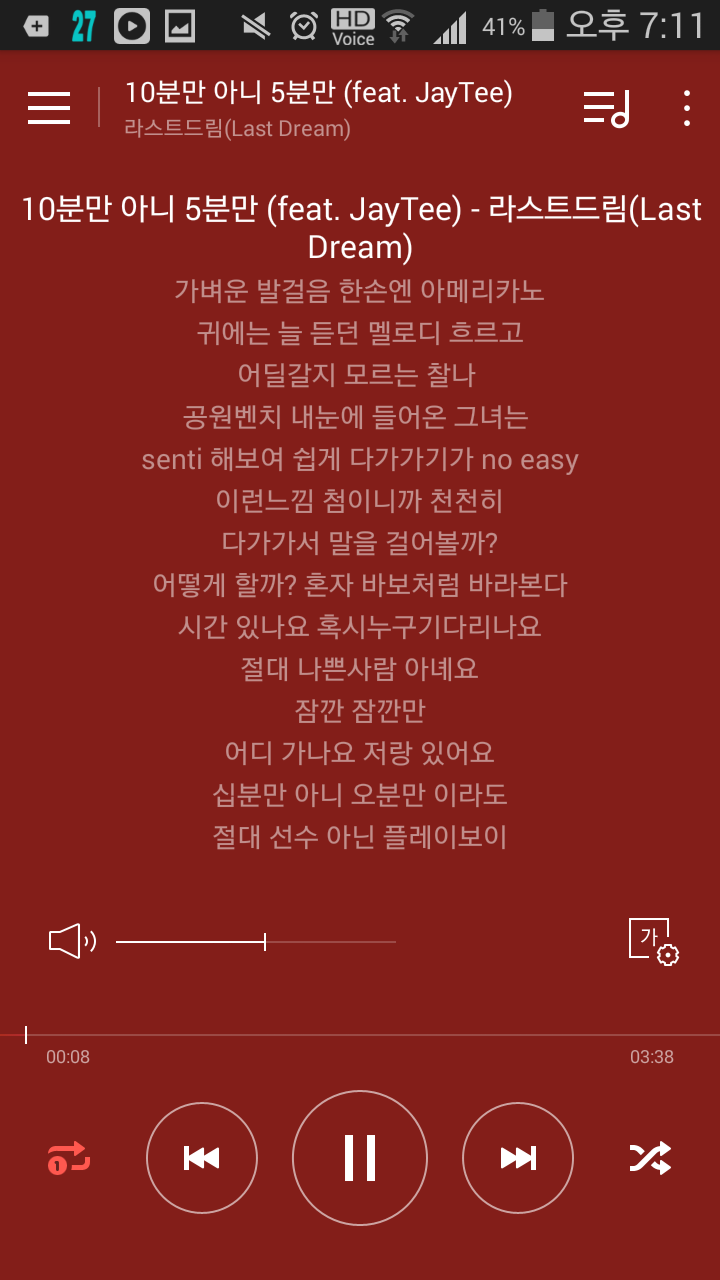Mute the volume speaker icon
The height and width of the screenshot is (1280, 720).
[72, 941]
